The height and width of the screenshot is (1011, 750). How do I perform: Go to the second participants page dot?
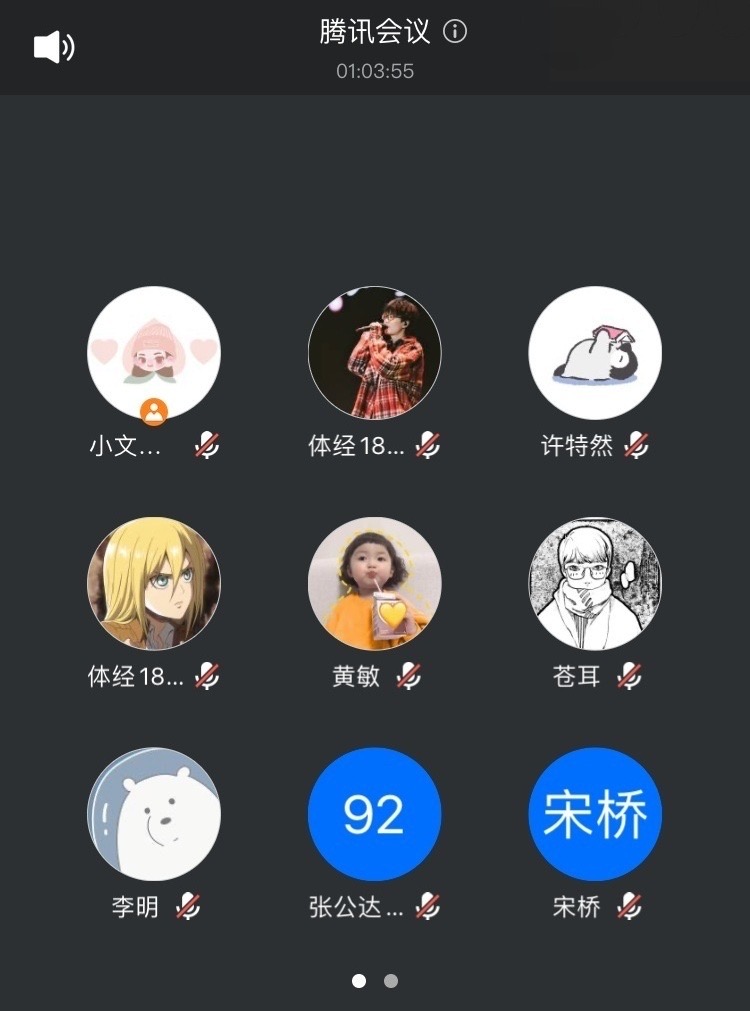391,981
